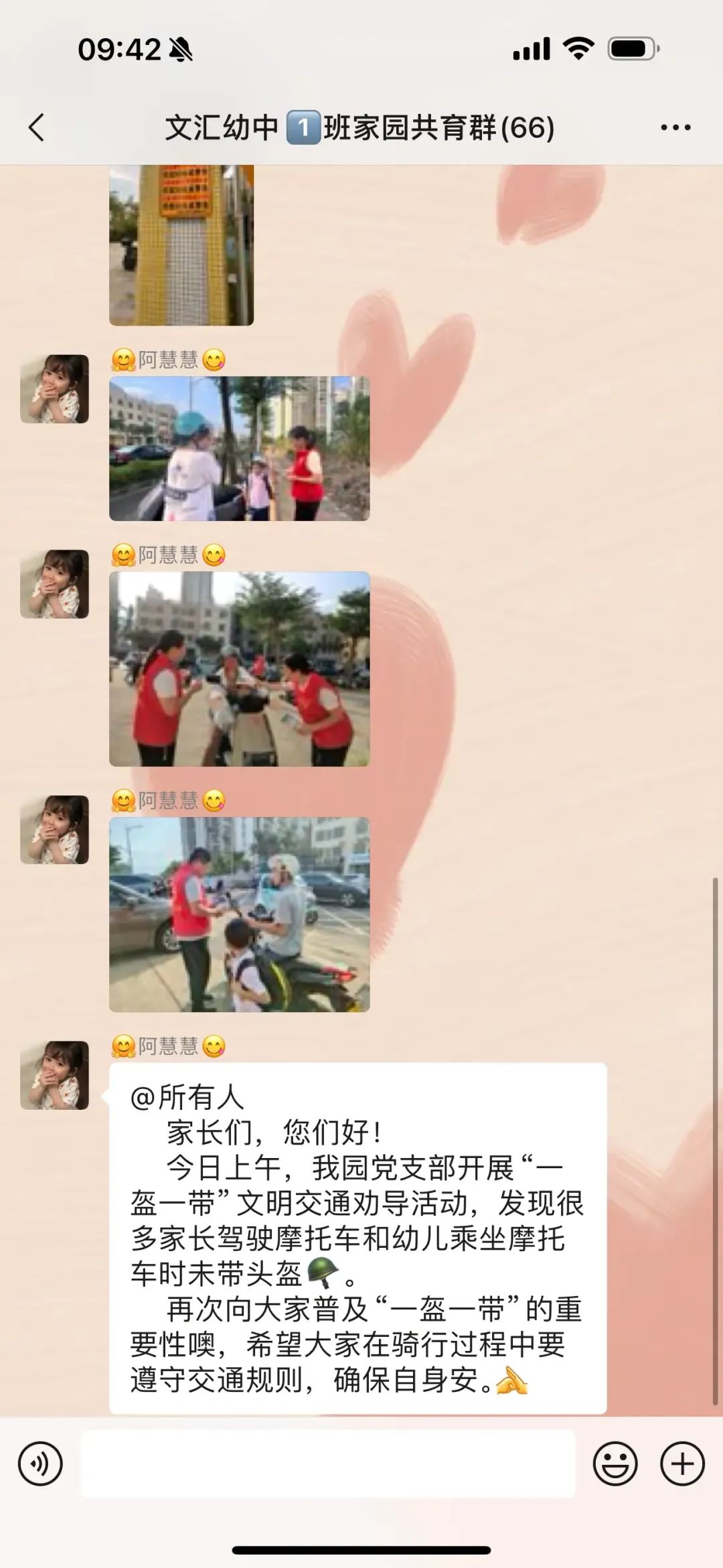Screen dimensions: 723x1568
Task: Open the photo of the yellow signpost
Action: [181, 245]
